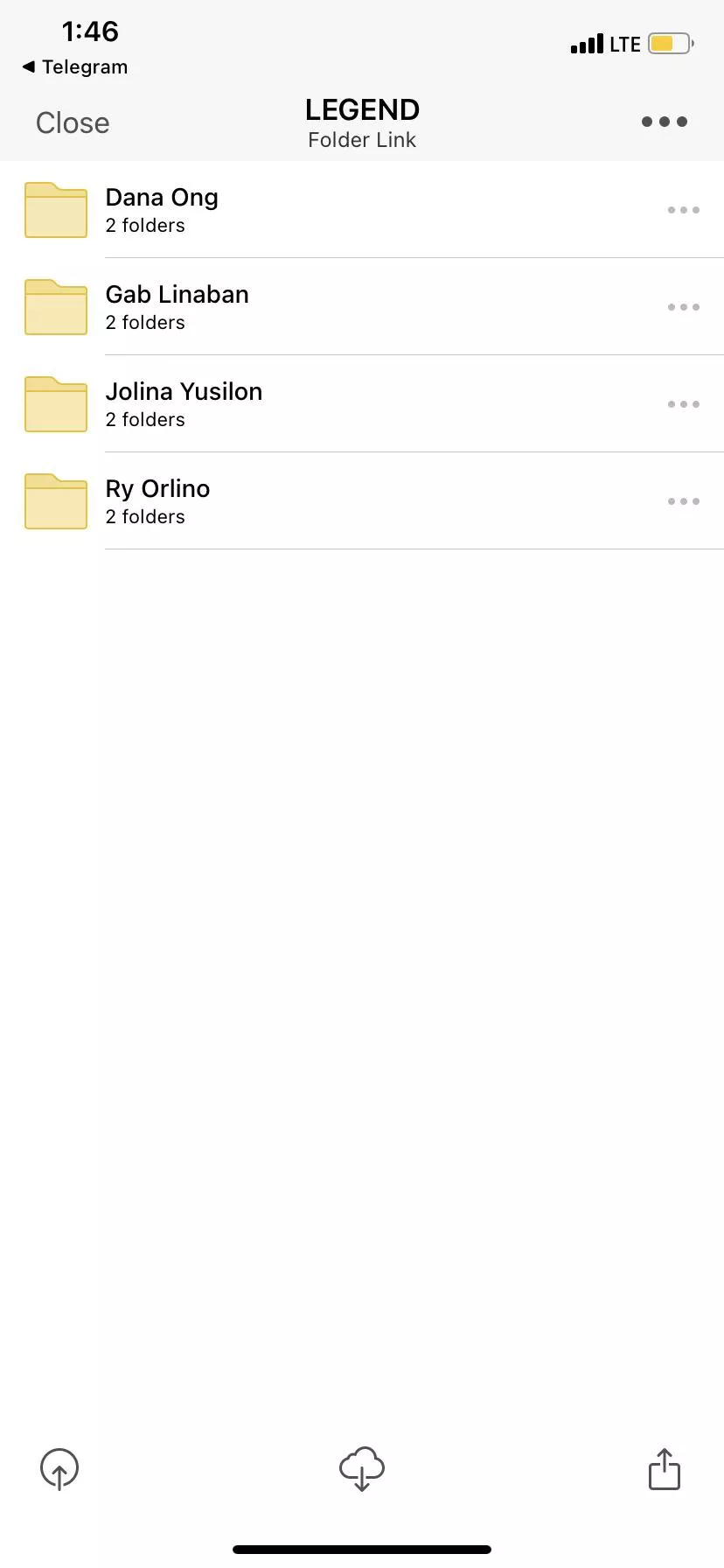Show more options for Gab Linaban
Screen dimensions: 724x1568
683,307
